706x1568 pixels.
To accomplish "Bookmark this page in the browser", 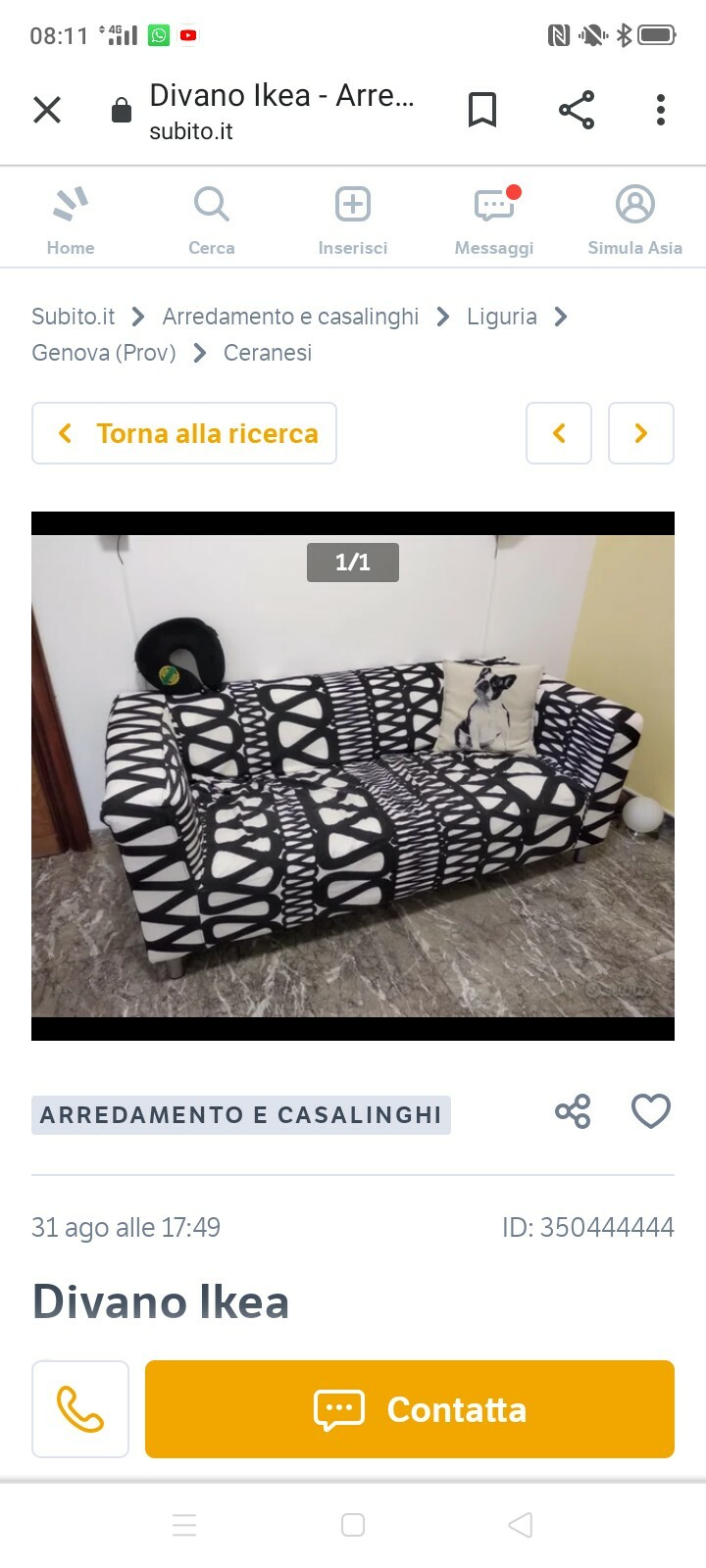I will 481,110.
